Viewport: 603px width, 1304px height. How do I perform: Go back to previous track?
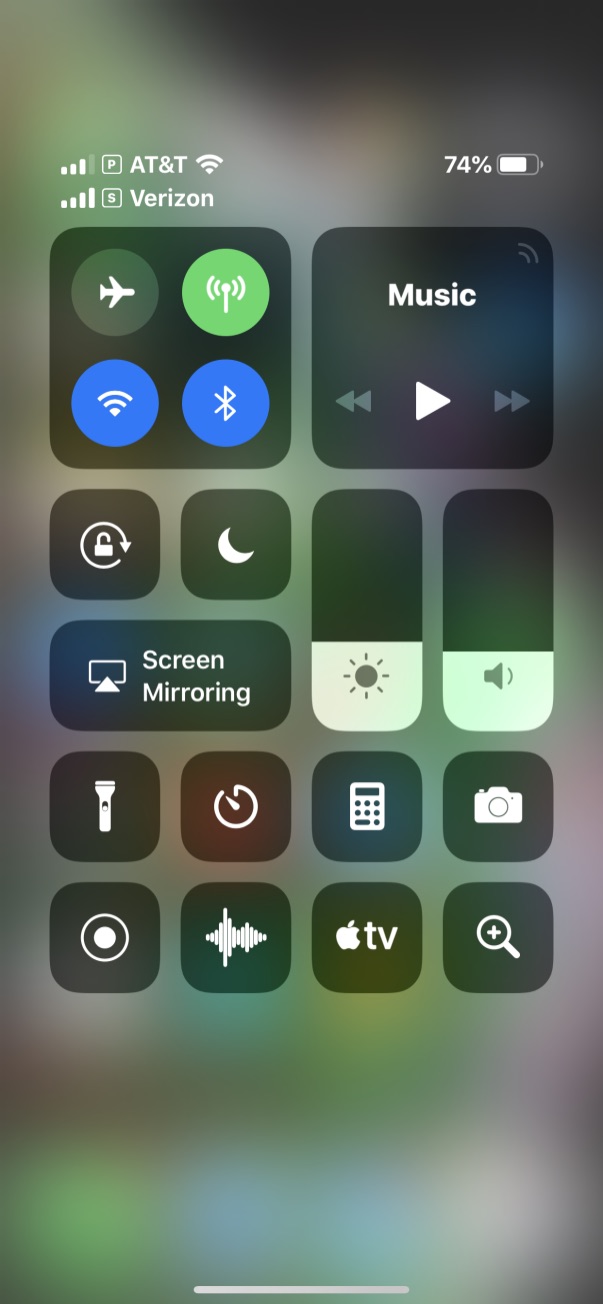[x=353, y=402]
